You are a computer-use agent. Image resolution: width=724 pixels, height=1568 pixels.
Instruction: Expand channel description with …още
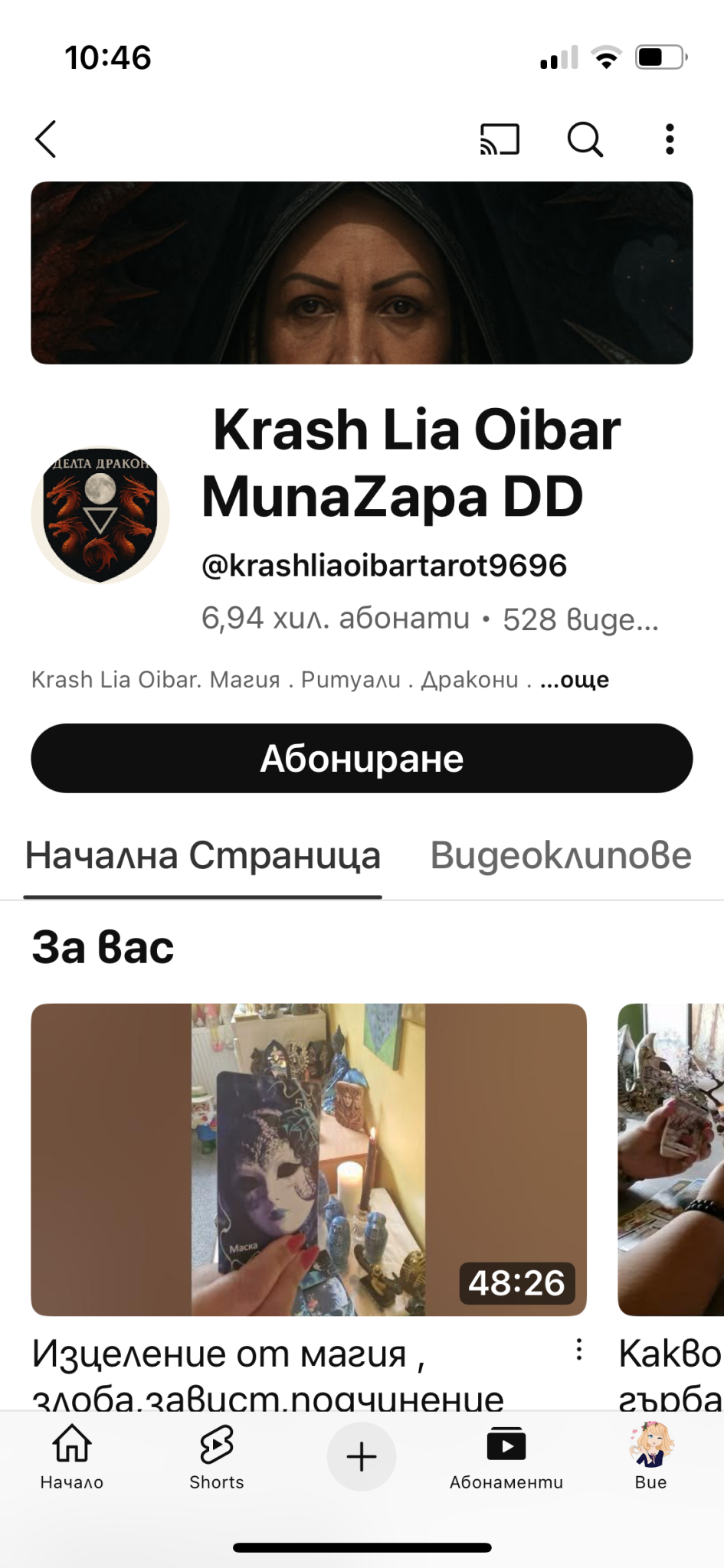click(x=575, y=679)
